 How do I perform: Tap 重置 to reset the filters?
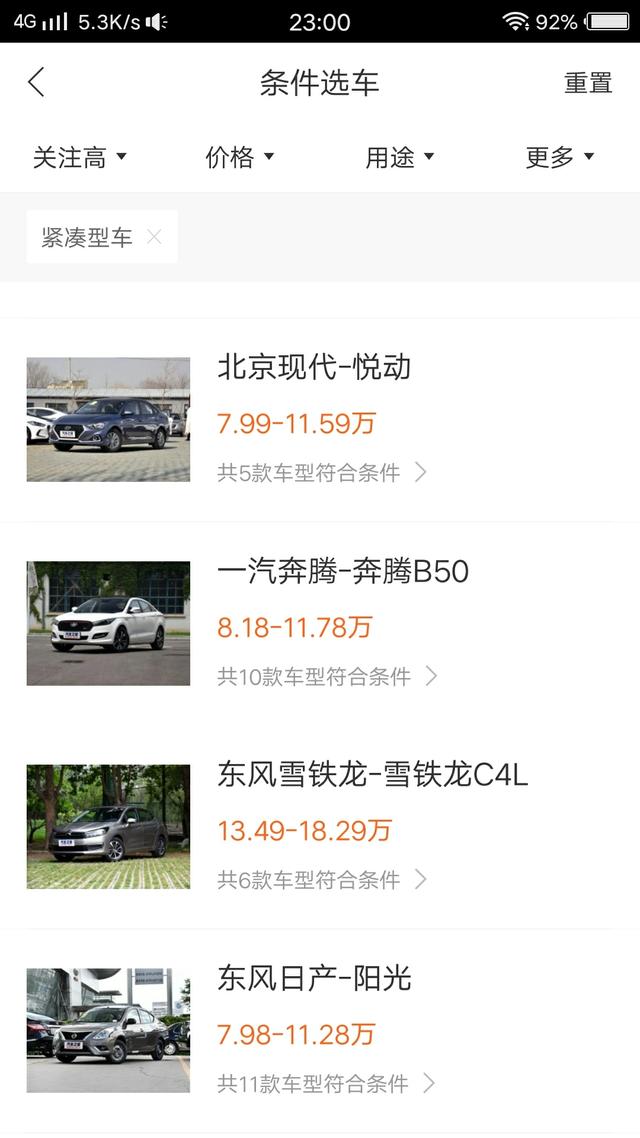point(588,83)
